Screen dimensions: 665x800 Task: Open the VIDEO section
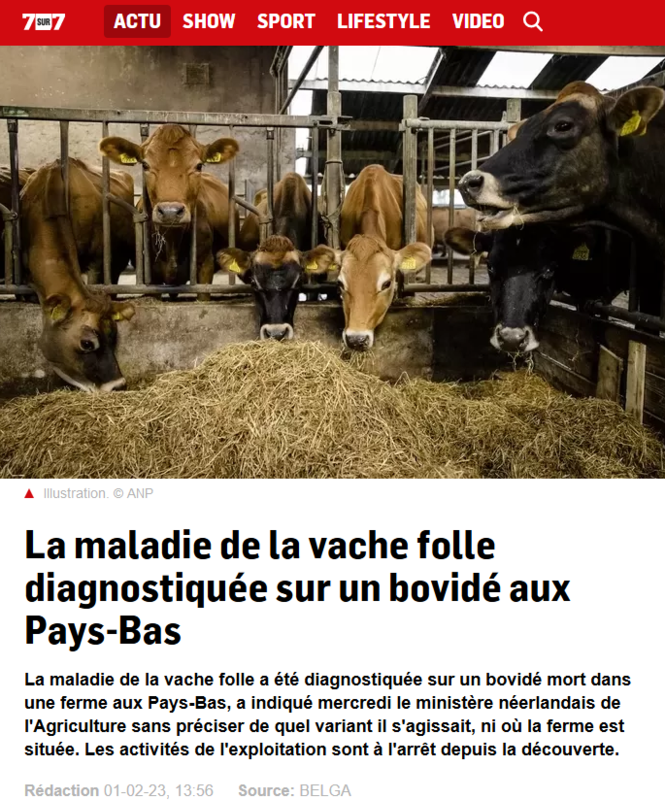[478, 21]
